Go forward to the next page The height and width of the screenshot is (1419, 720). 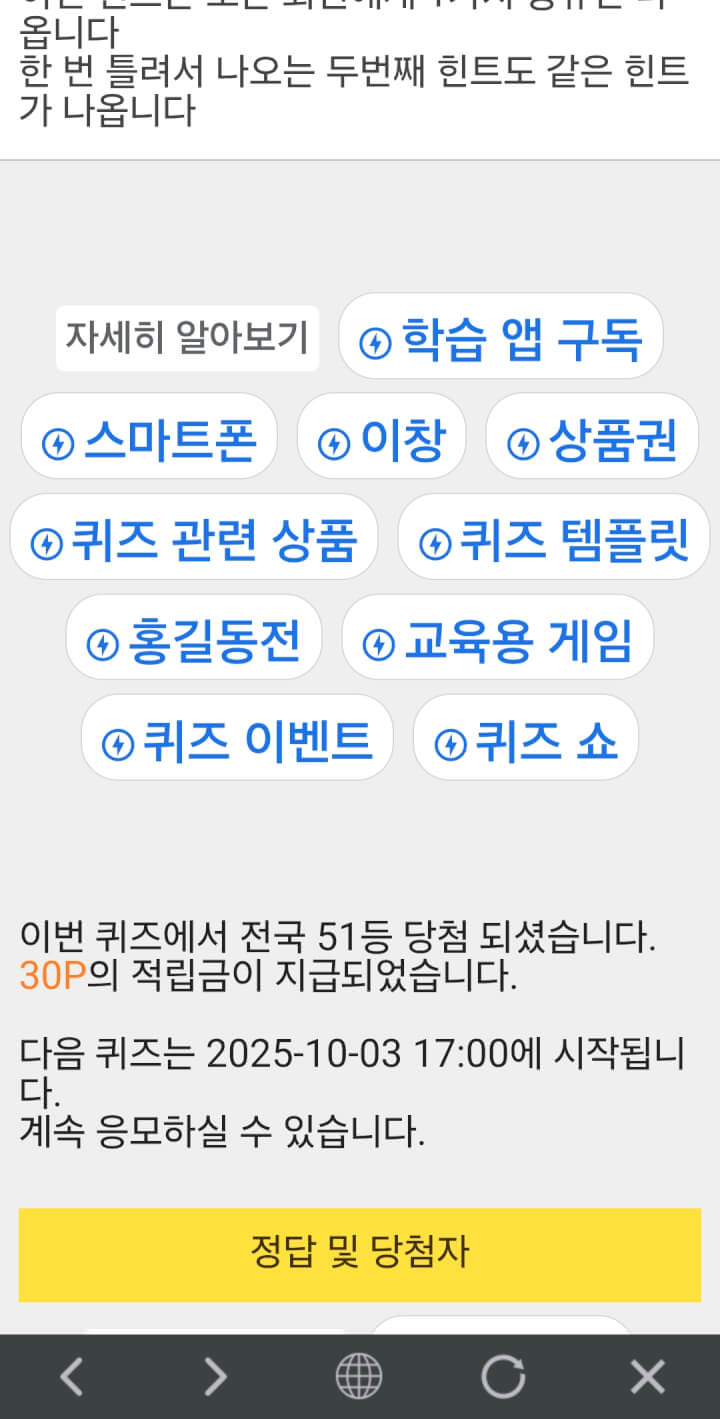[x=215, y=1378]
